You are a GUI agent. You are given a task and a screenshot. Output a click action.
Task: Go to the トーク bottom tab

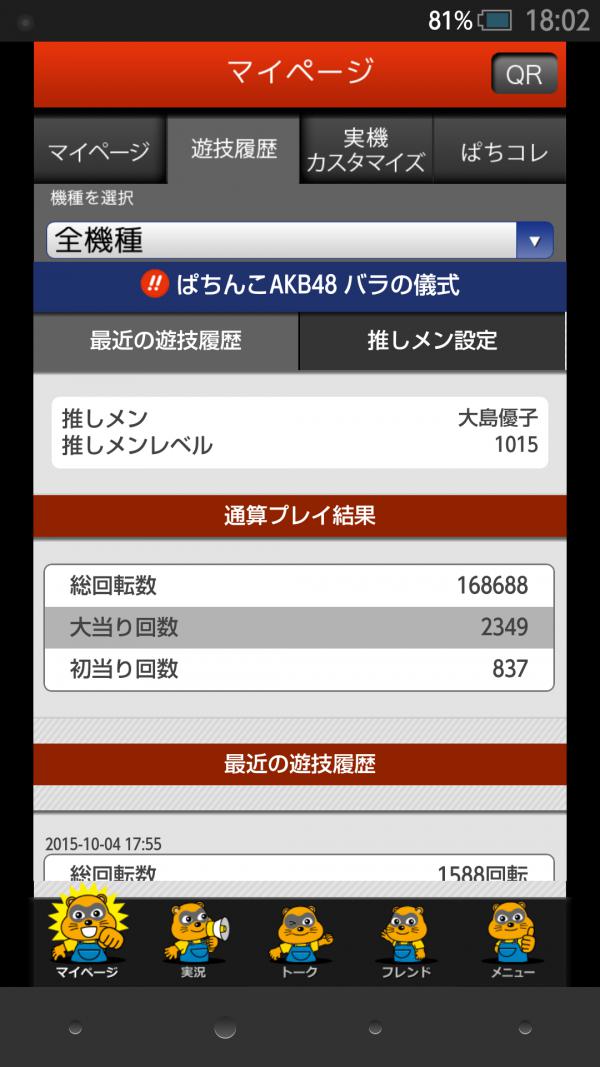(300, 940)
